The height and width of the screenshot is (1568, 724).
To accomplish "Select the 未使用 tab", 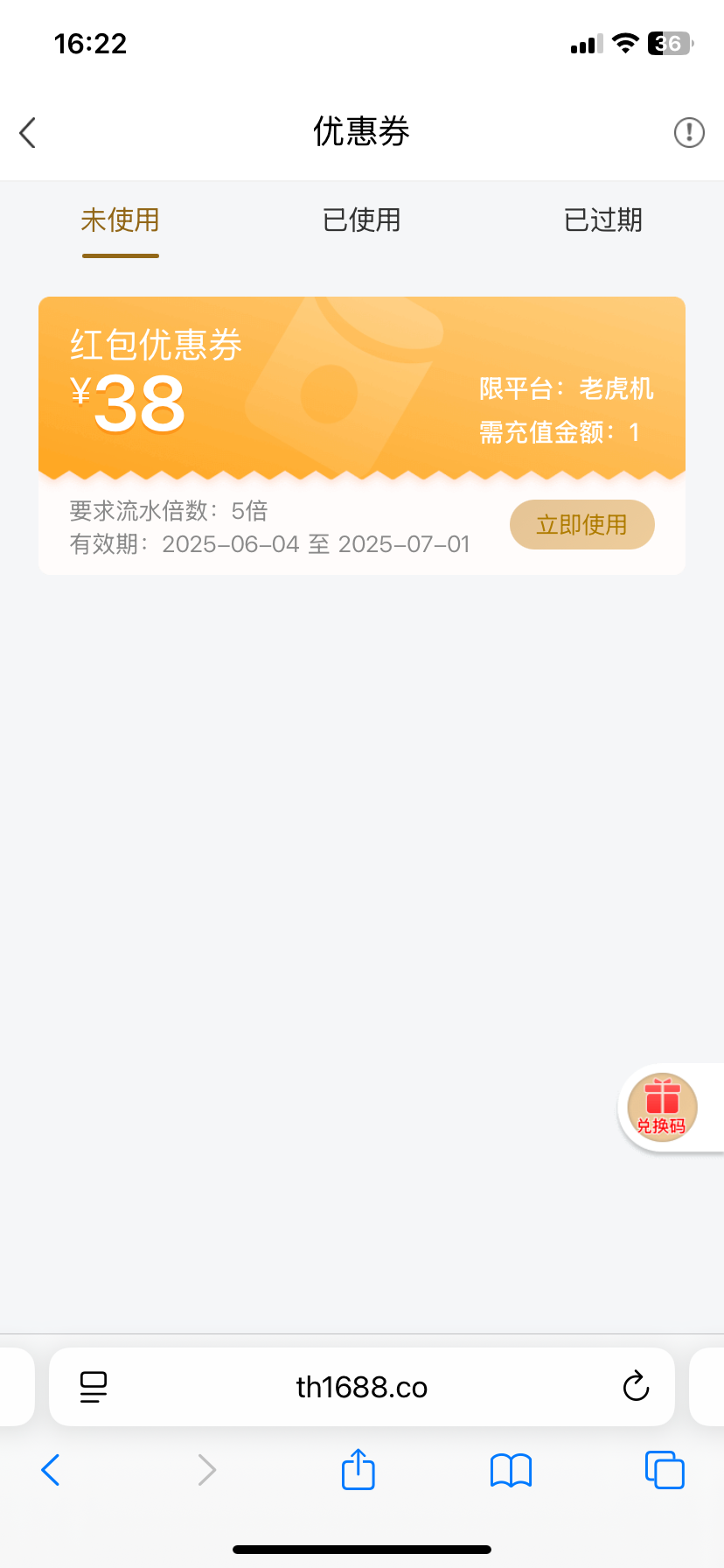I will point(120,220).
